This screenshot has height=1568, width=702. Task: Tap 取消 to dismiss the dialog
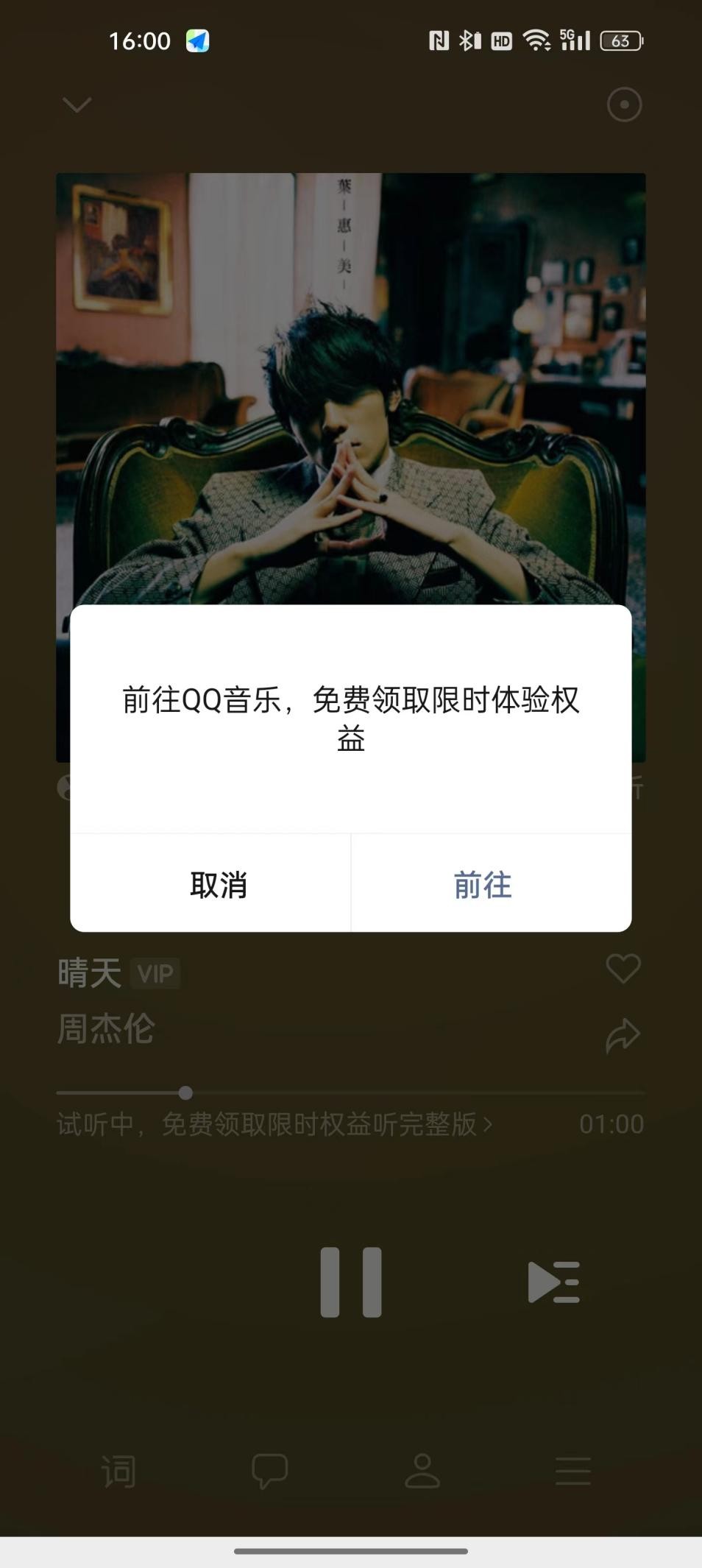219,886
